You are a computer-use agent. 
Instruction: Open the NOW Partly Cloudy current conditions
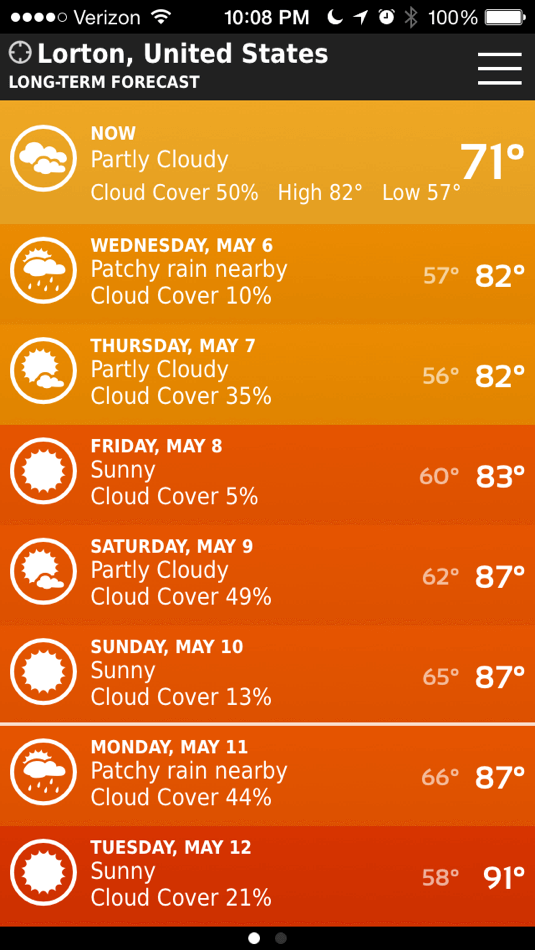coord(267,162)
